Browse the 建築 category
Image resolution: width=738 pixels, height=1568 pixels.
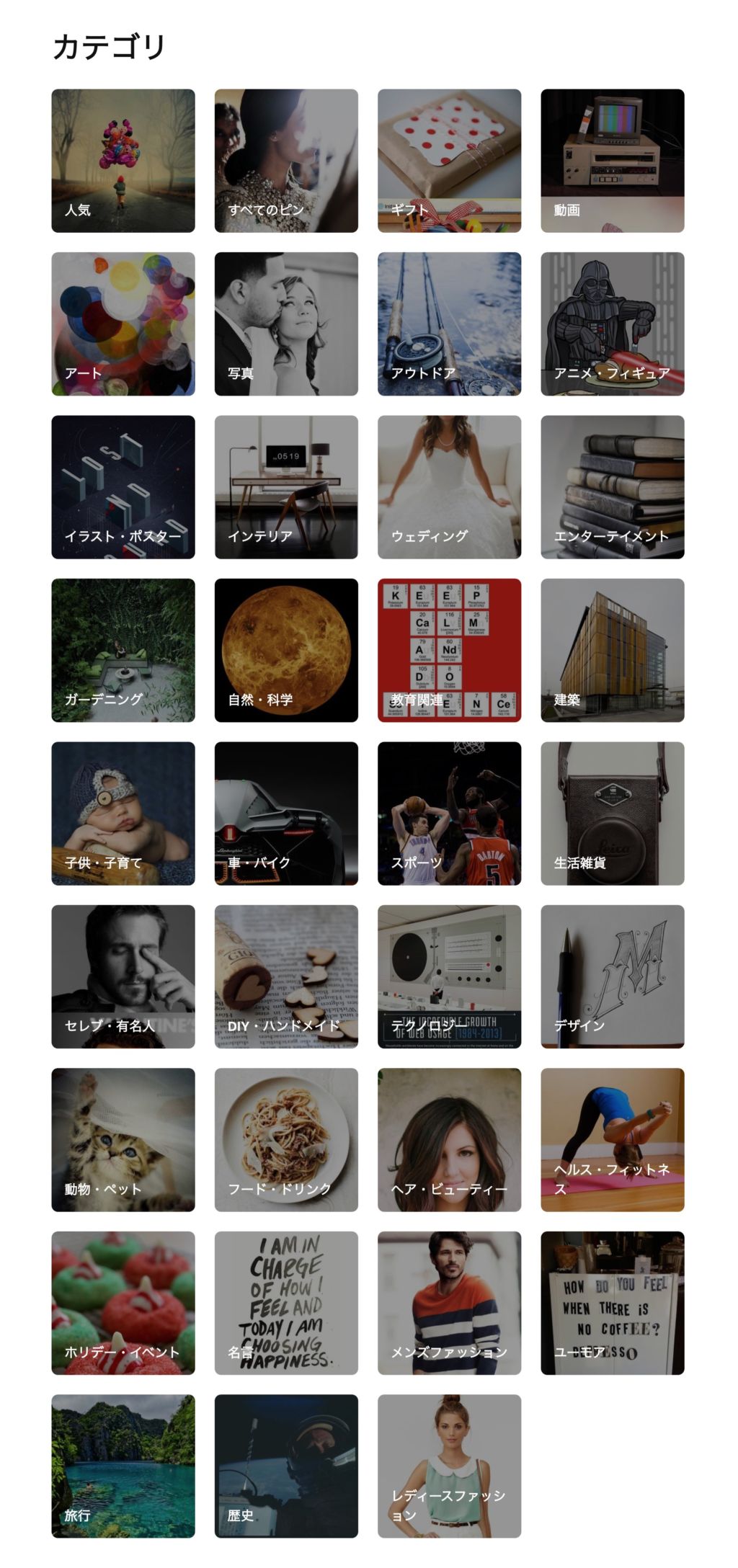coord(612,650)
